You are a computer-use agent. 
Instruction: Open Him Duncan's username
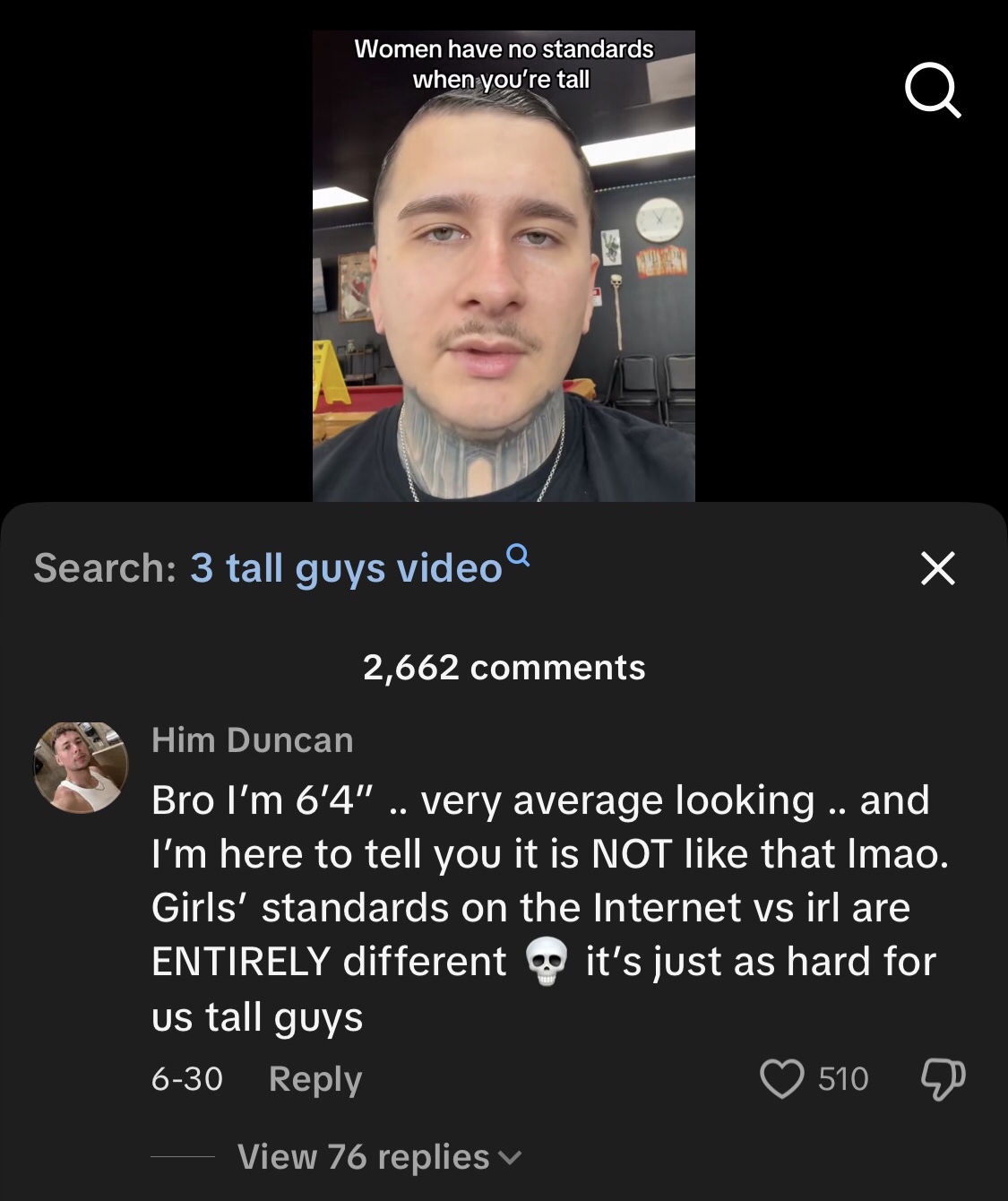click(253, 740)
